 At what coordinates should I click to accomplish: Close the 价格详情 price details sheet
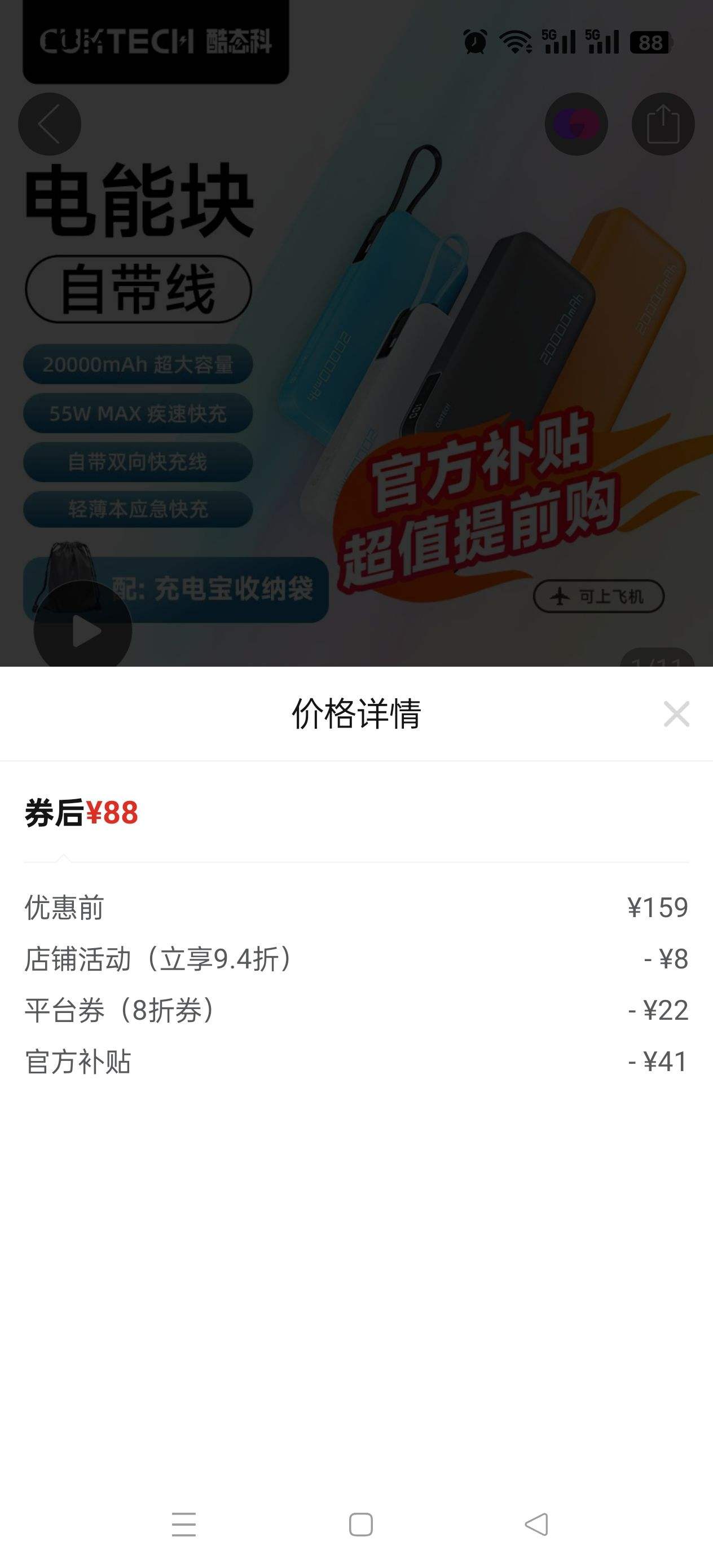pos(676,714)
